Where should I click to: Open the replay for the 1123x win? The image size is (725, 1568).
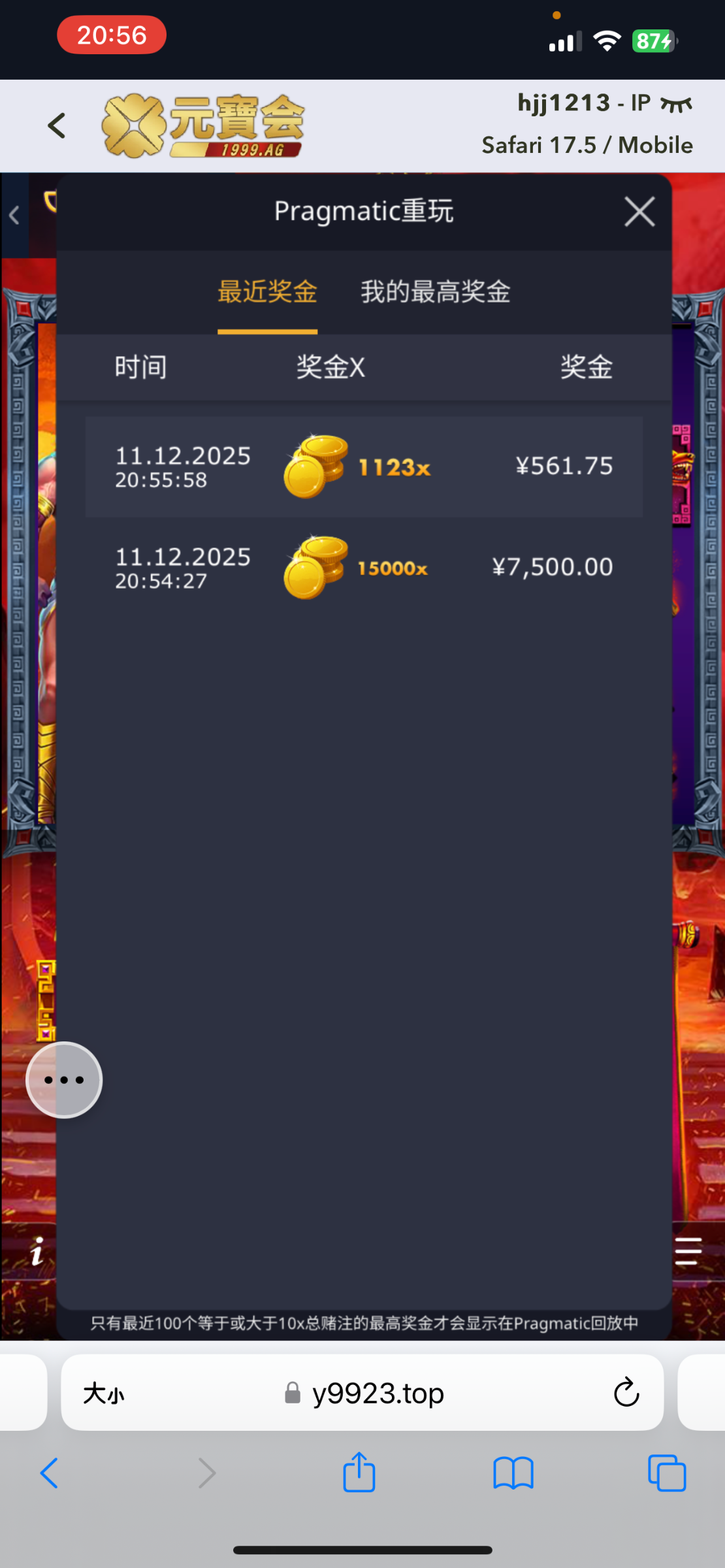pyautogui.click(x=363, y=467)
